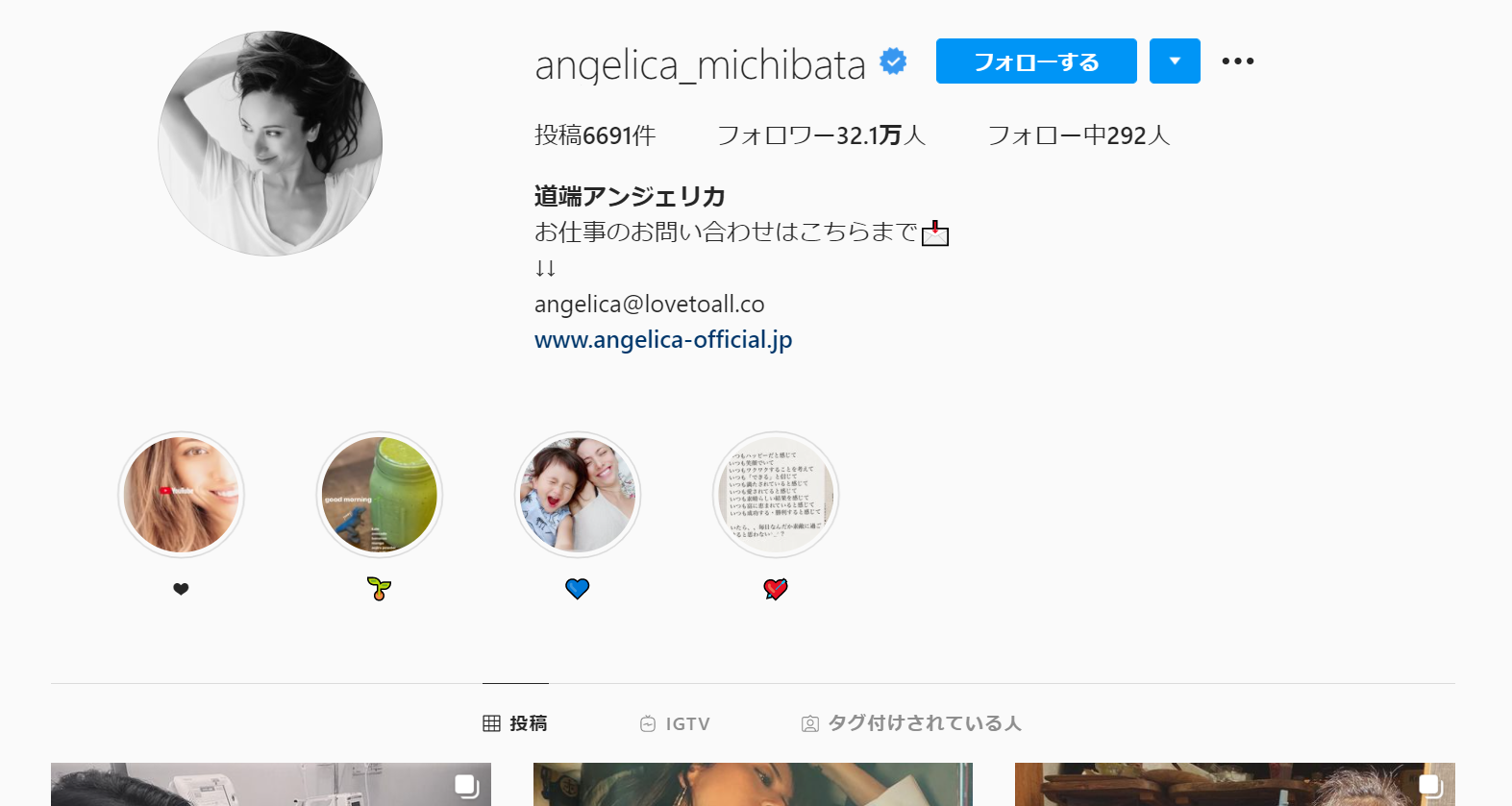Open the green smoothie sprout highlight

(379, 495)
